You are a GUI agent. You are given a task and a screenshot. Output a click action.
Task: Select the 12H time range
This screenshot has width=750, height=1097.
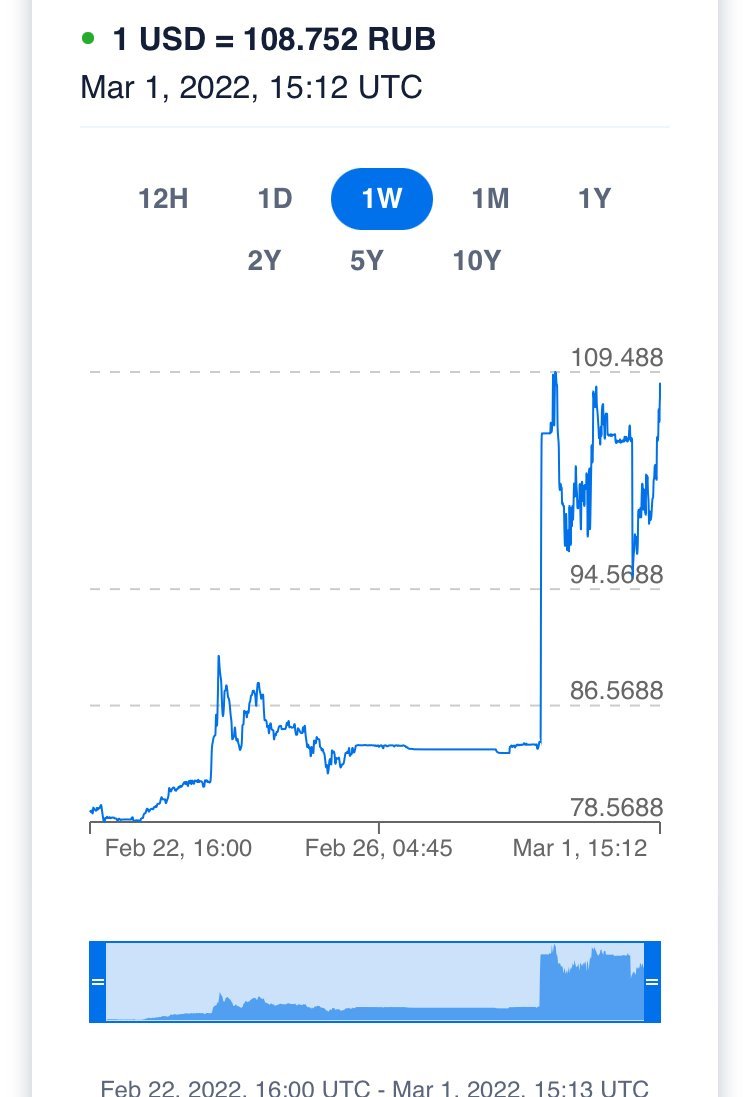[163, 198]
